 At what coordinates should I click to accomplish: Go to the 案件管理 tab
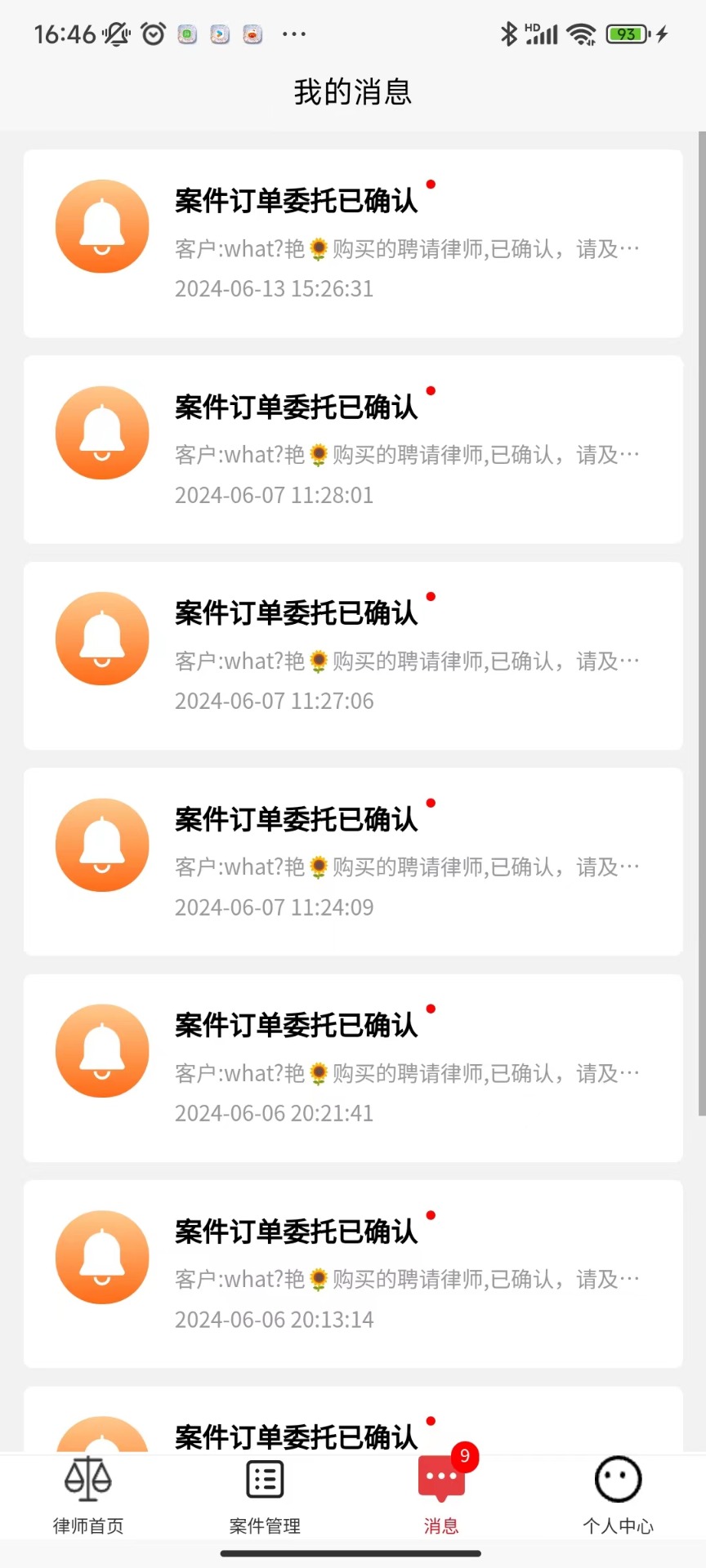point(265,1495)
